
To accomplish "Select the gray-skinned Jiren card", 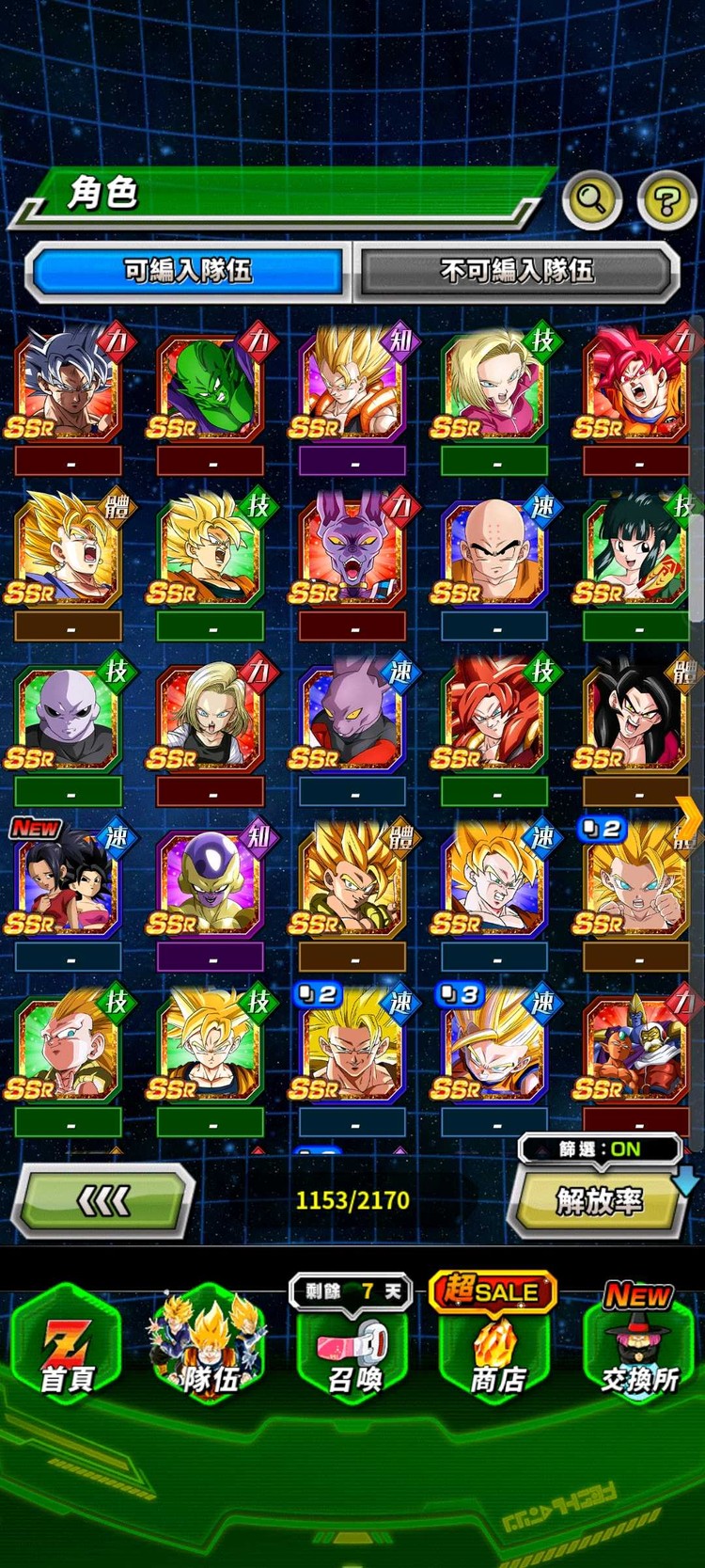I will [68, 719].
